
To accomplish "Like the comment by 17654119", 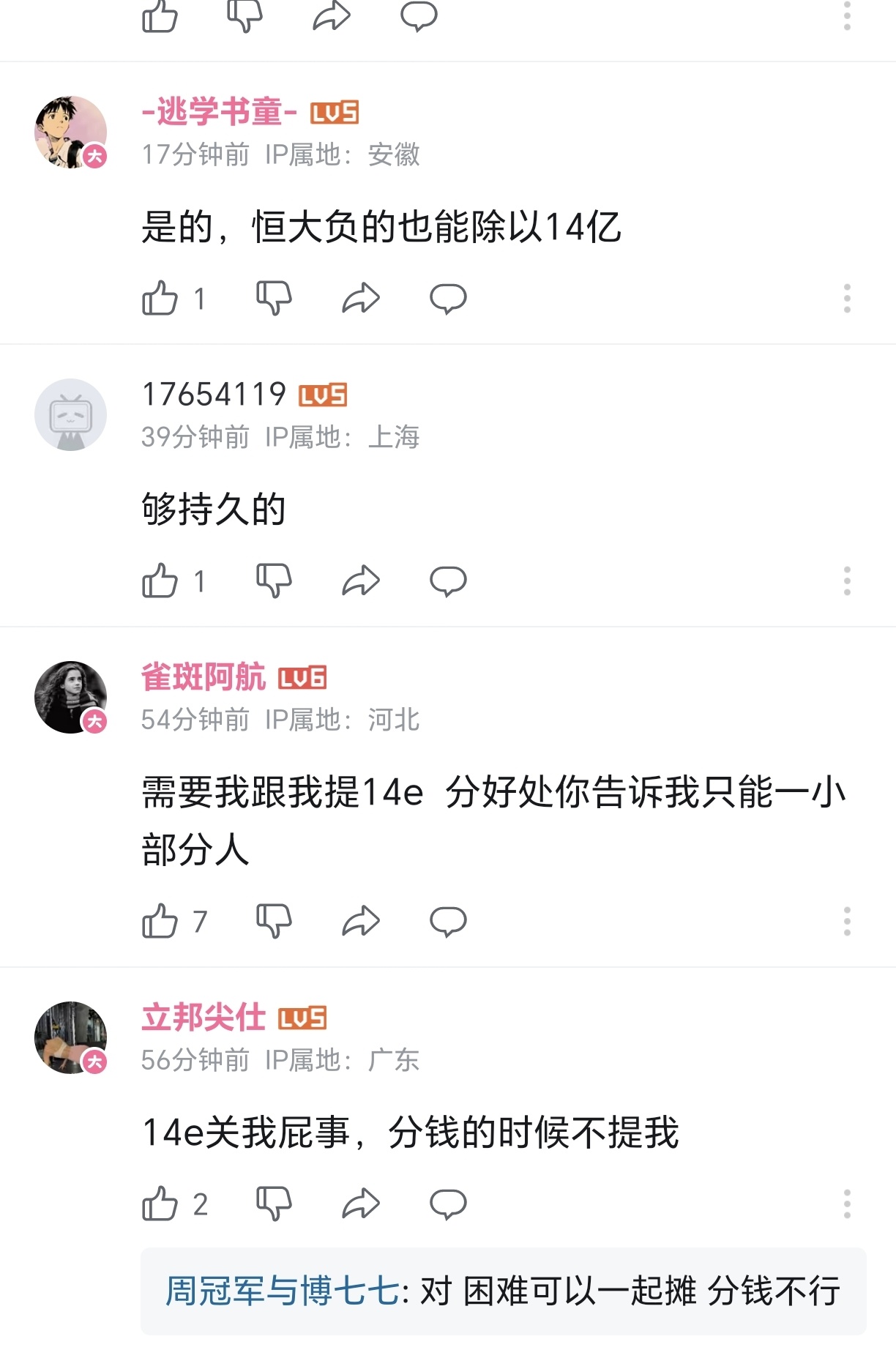I will tap(160, 581).
